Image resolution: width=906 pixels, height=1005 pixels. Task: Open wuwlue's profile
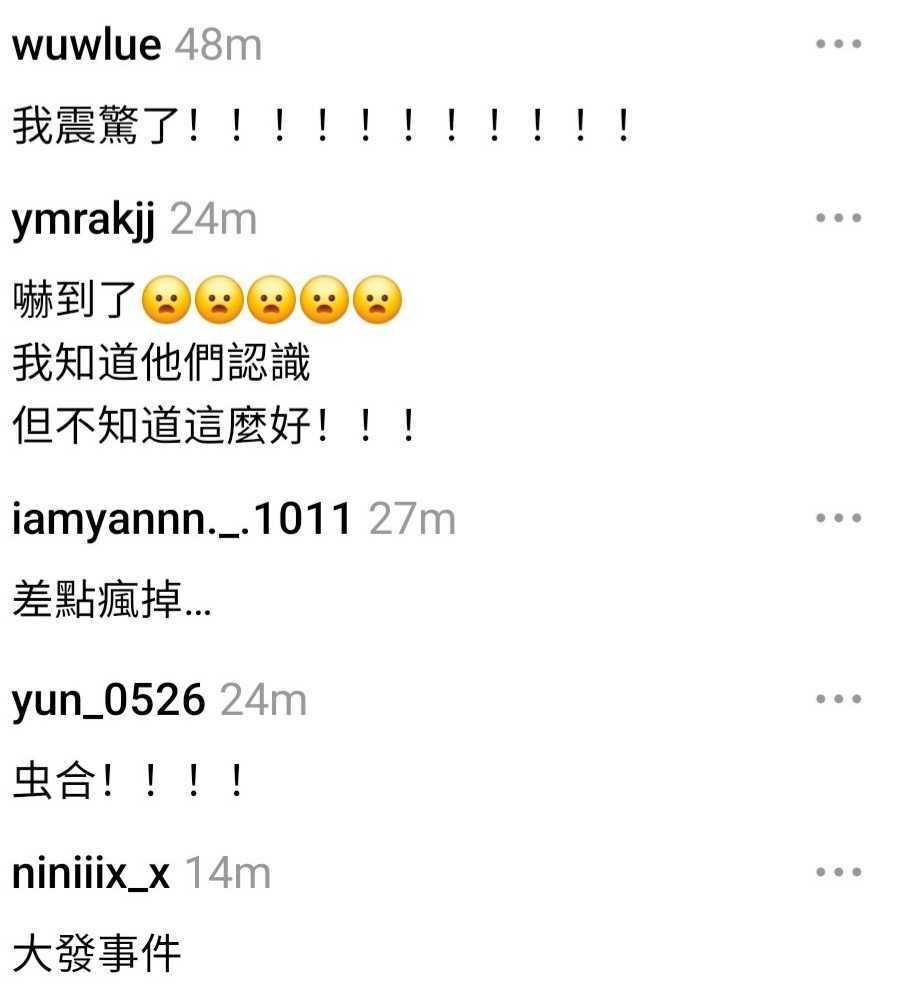pyautogui.click(x=86, y=47)
